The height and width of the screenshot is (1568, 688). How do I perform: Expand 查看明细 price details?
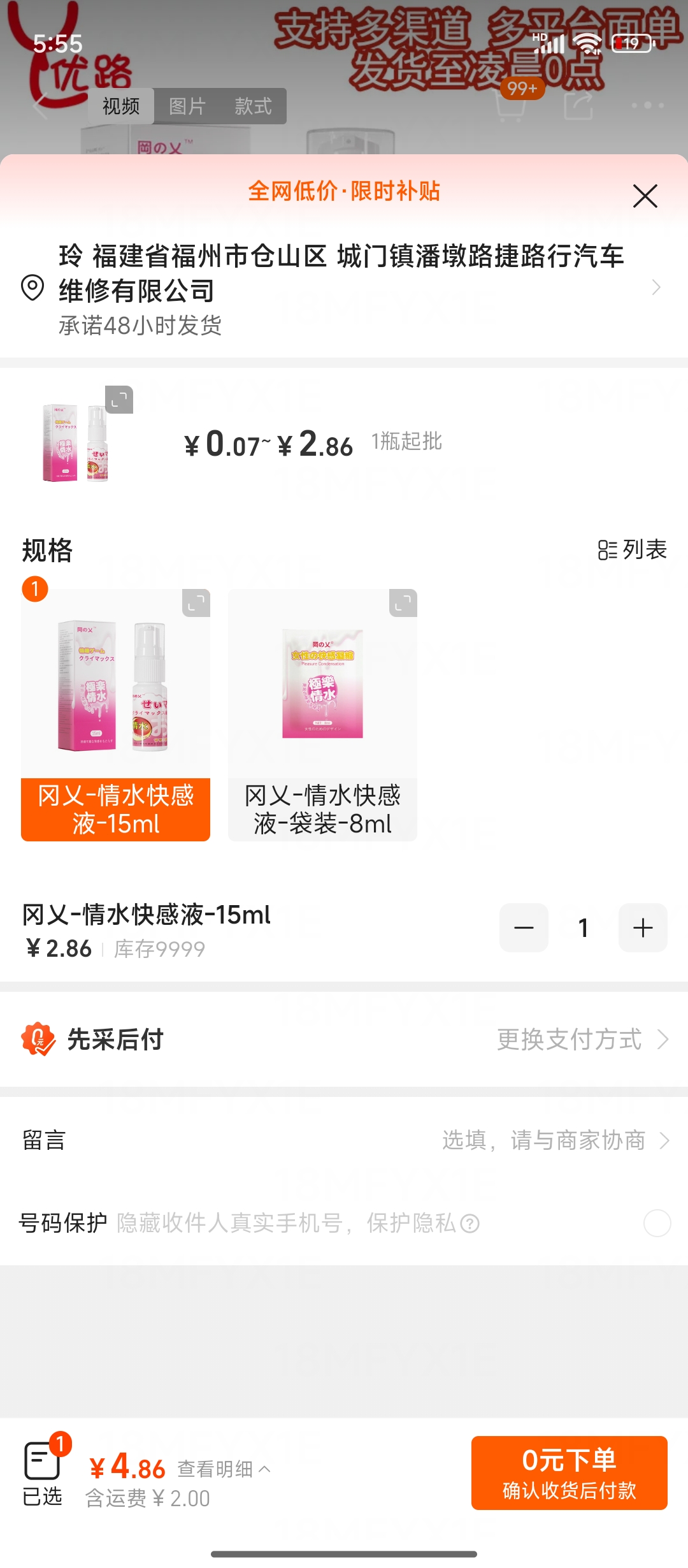[224, 1469]
